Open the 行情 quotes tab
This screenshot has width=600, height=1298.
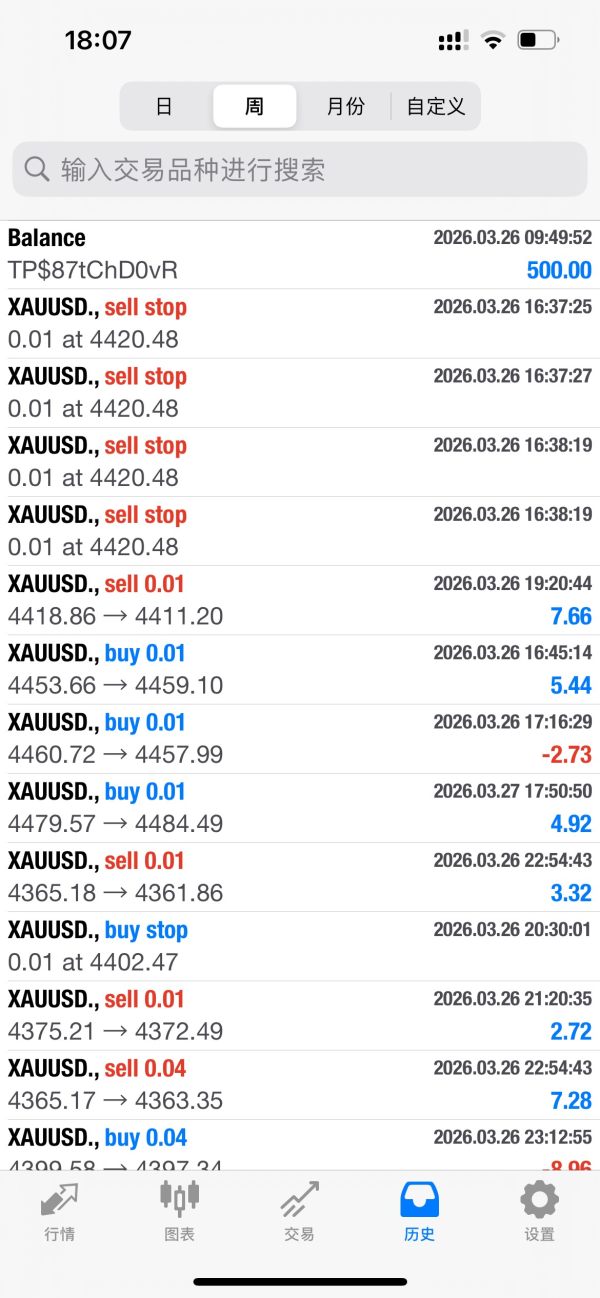click(60, 1210)
